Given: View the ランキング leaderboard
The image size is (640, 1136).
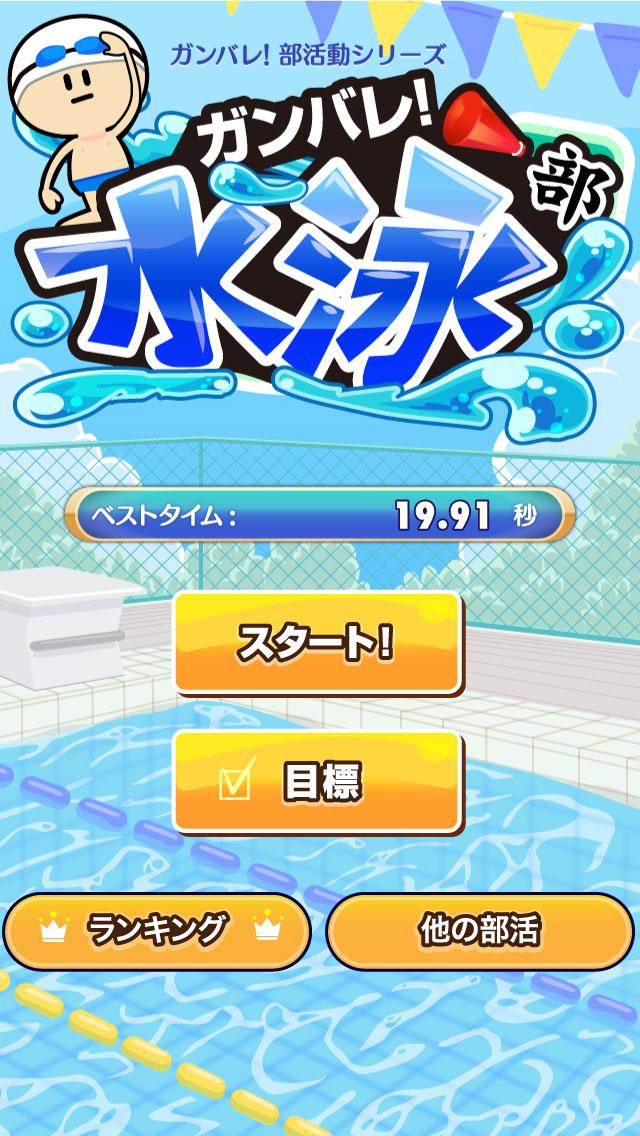Looking at the screenshot, I should click(157, 931).
